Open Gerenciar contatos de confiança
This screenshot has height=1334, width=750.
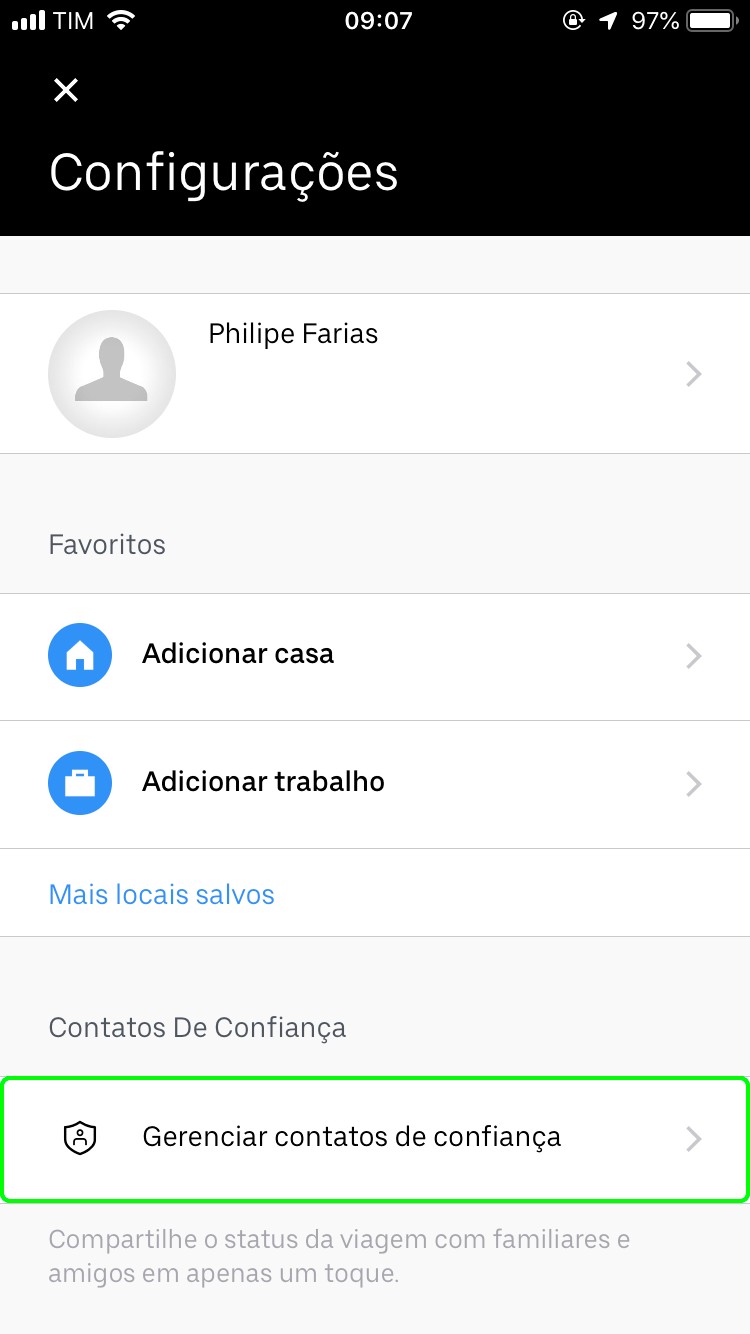coord(375,1138)
